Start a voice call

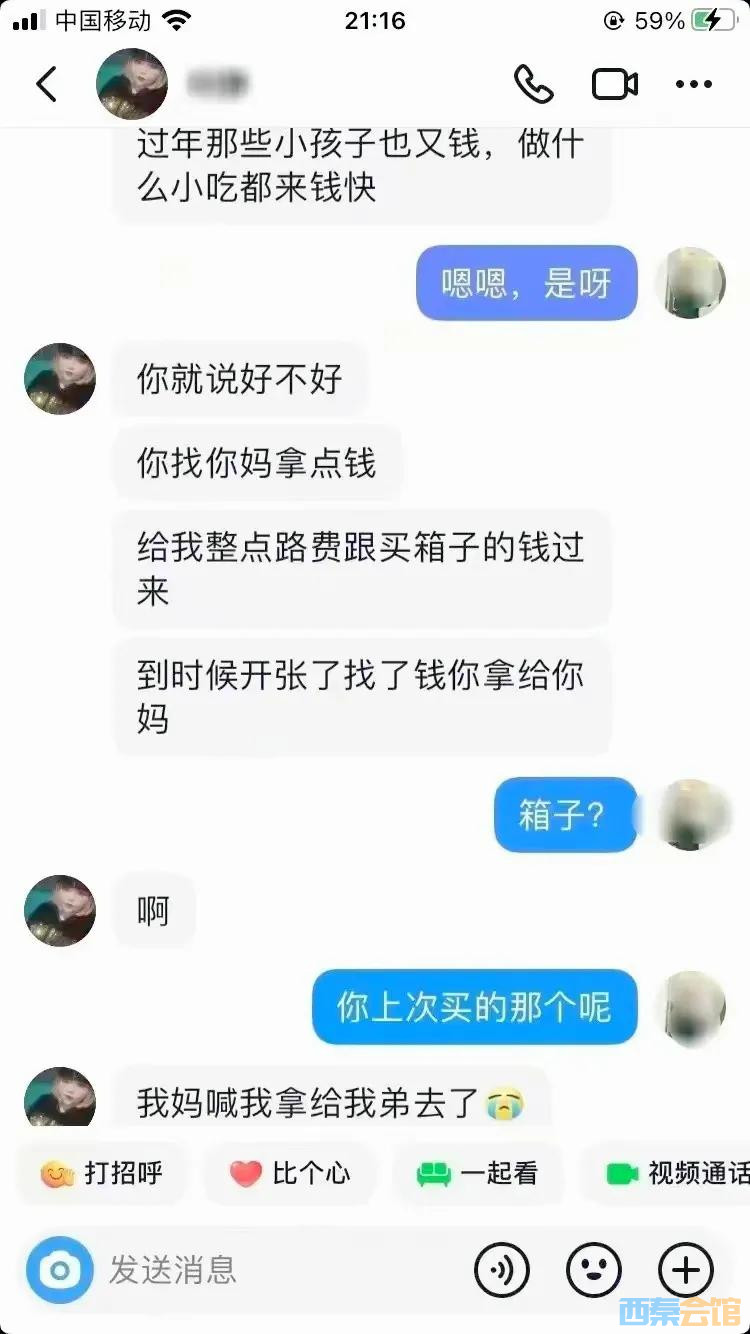(x=533, y=85)
